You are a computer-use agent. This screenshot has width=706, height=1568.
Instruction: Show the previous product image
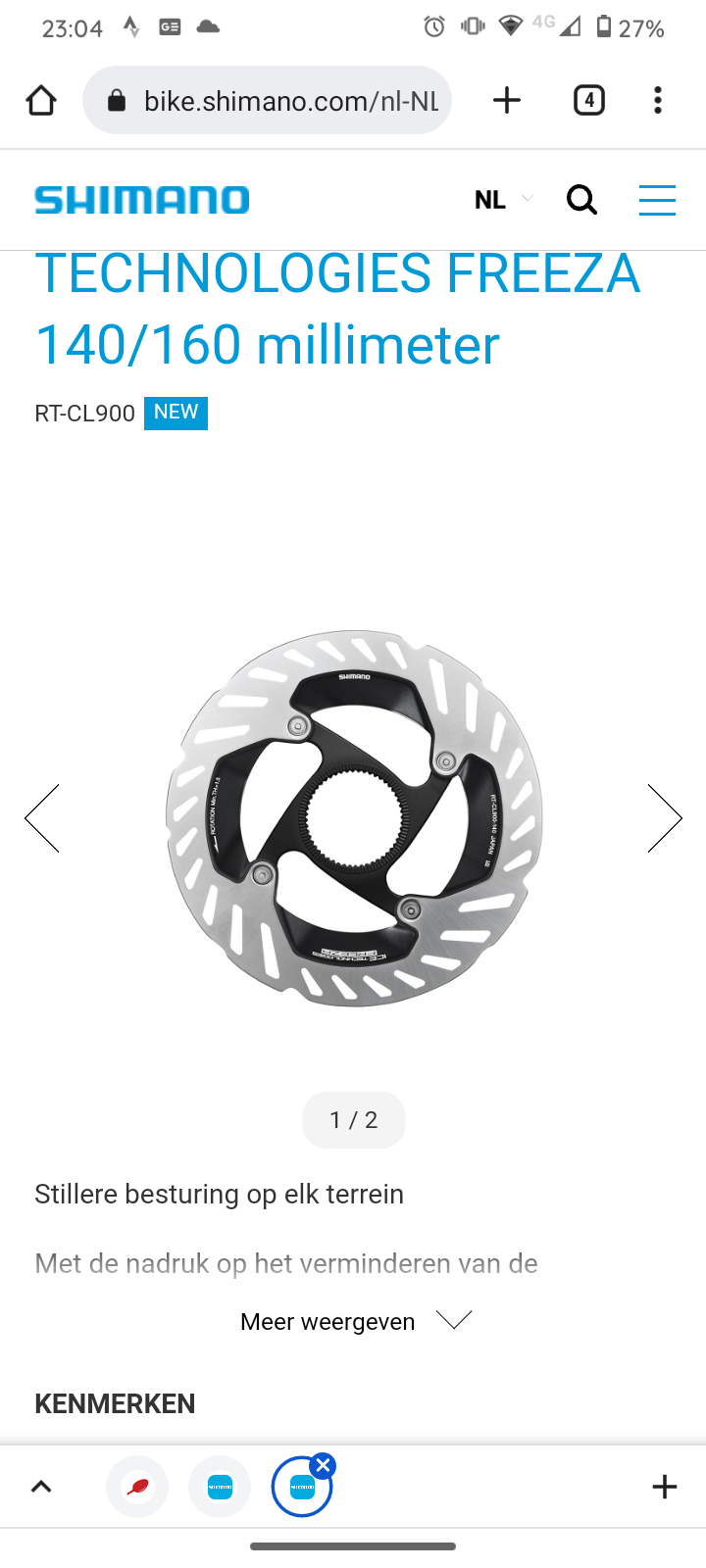click(42, 818)
